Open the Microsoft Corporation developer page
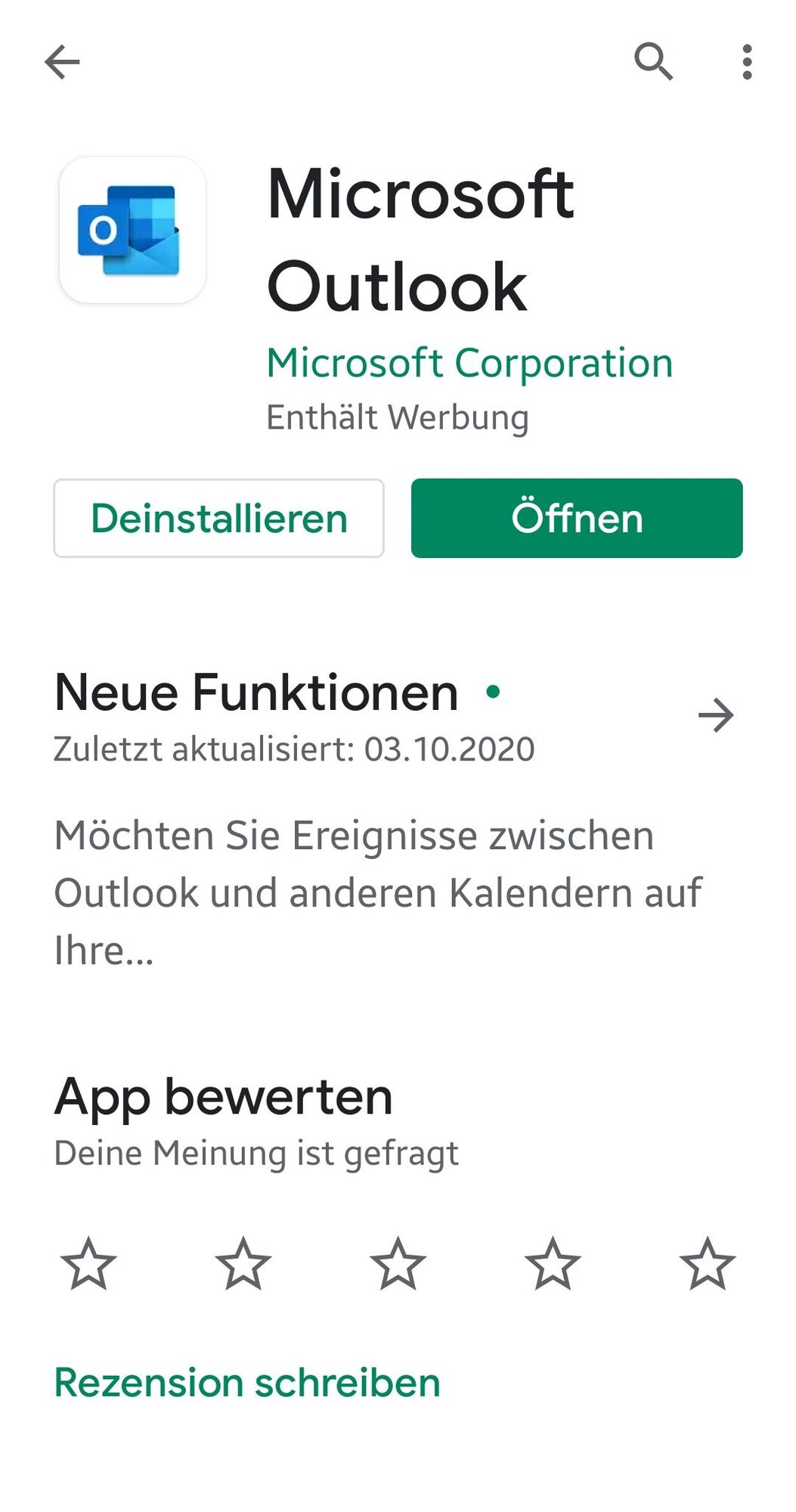Image resolution: width=796 pixels, height=1512 pixels. [469, 363]
